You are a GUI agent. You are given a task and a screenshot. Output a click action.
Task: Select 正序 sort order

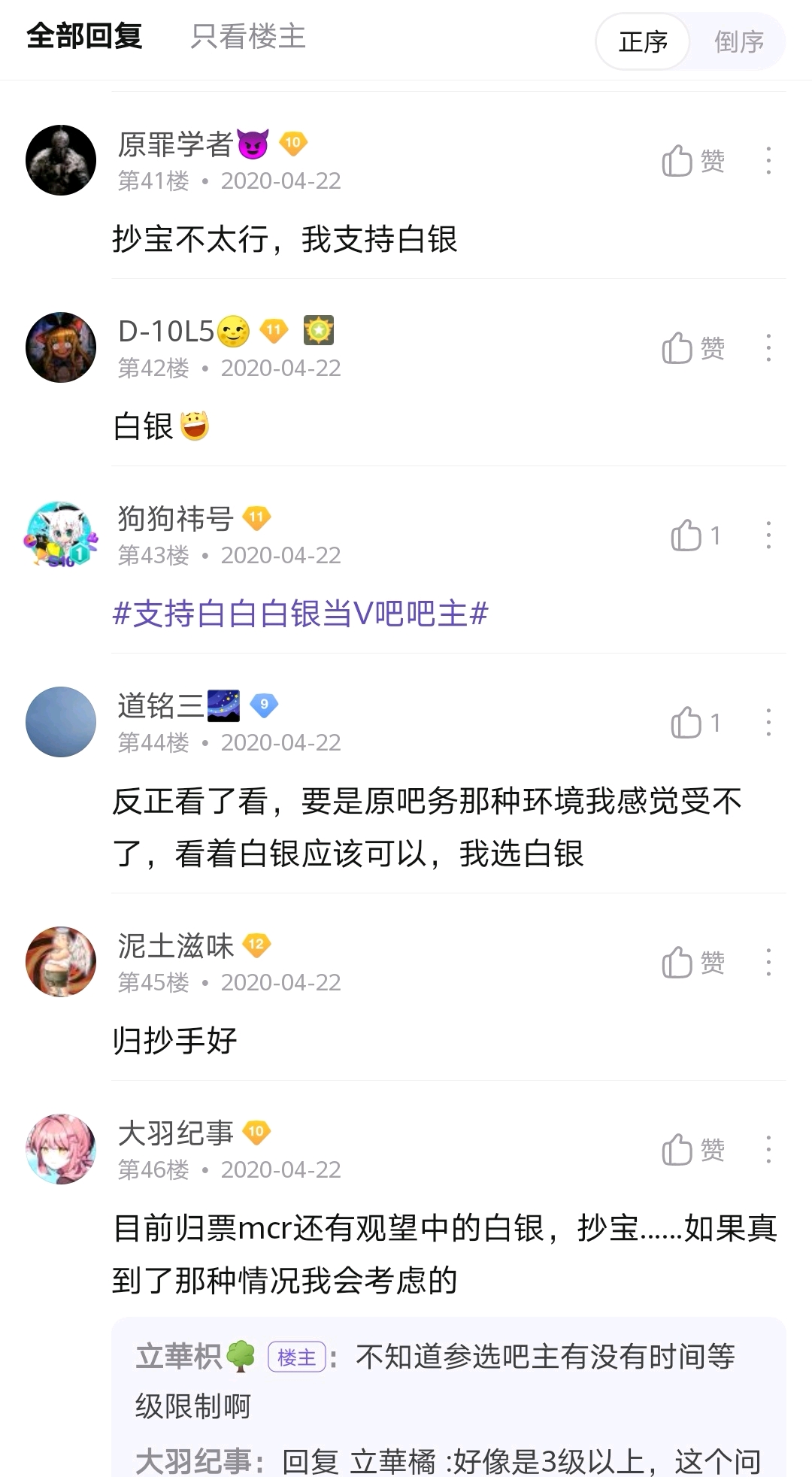643,42
